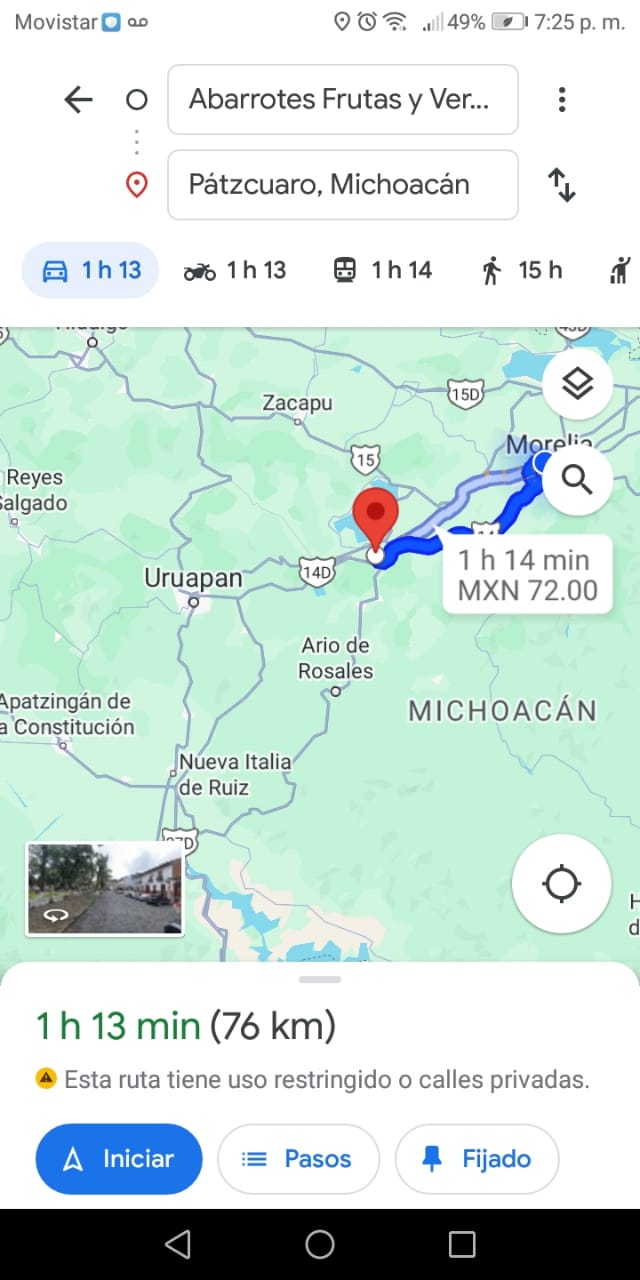Search along the route
Image resolution: width=640 pixels, height=1280 pixels.
(x=577, y=480)
